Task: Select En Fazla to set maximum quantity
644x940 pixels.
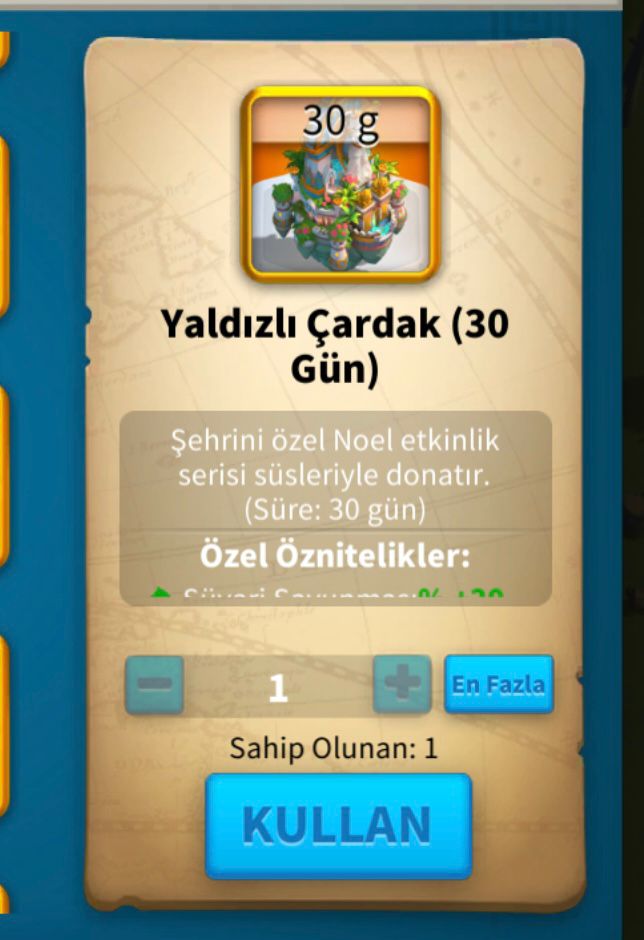Action: click(498, 685)
